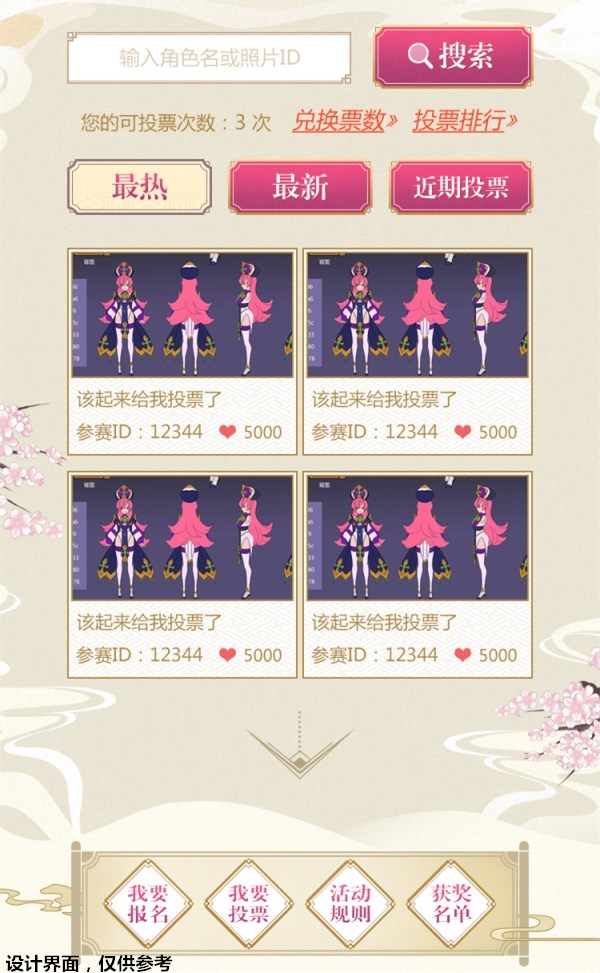This screenshot has width=600, height=973.
Task: Switch to the 近期投票 tab
Action: (x=460, y=187)
